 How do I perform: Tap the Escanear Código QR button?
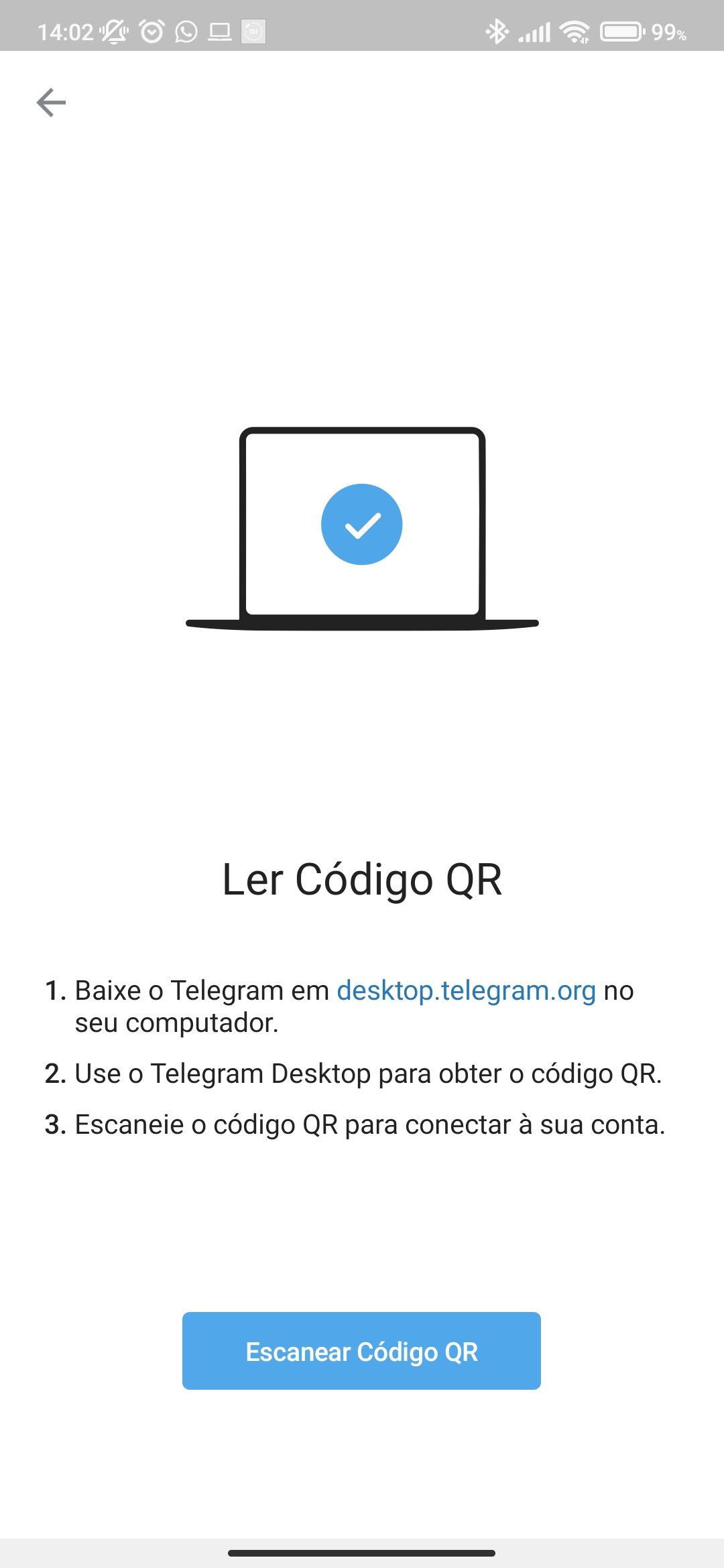tap(361, 1351)
